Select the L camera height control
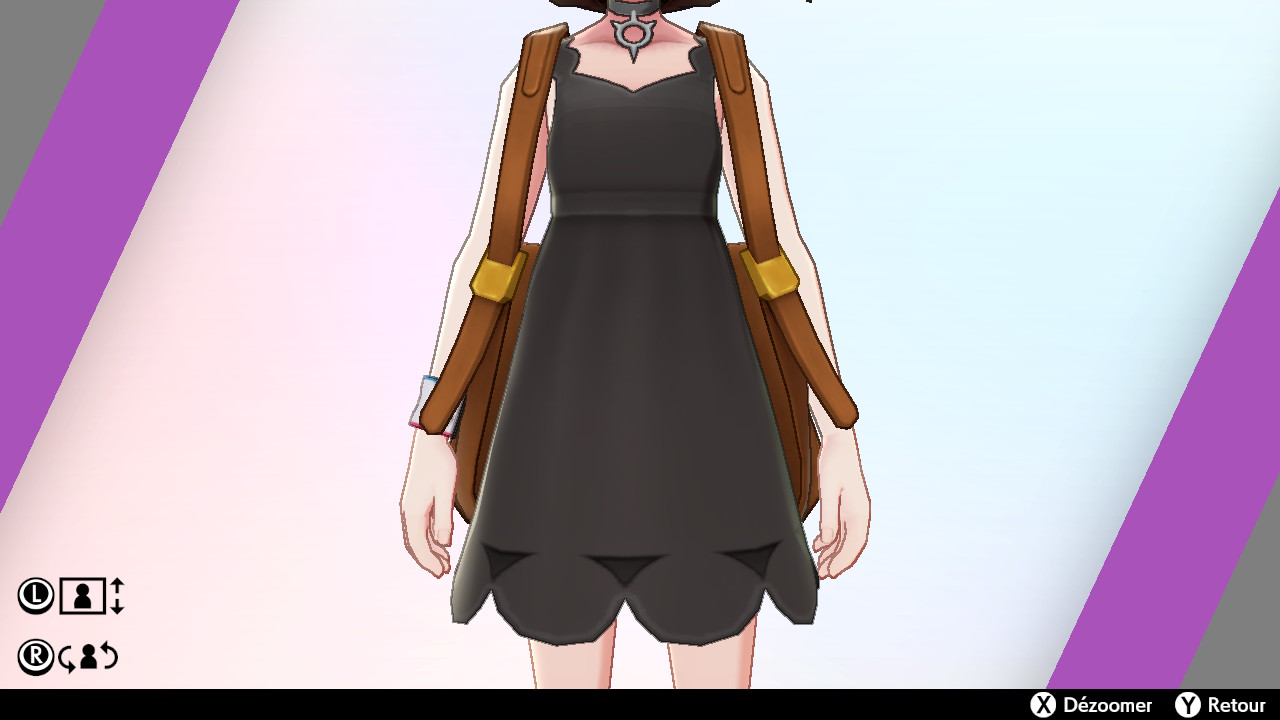This screenshot has width=1280, height=720. point(71,596)
